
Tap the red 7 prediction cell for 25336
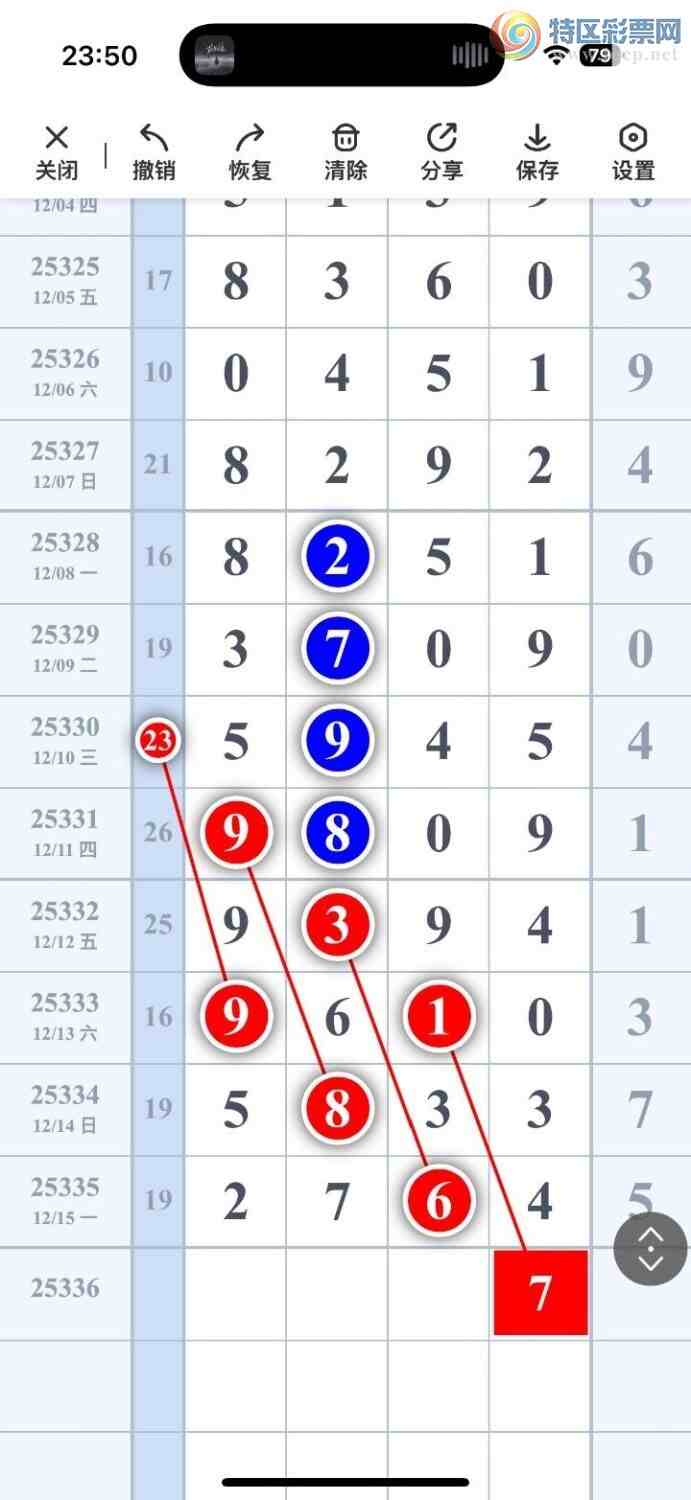click(x=540, y=1292)
